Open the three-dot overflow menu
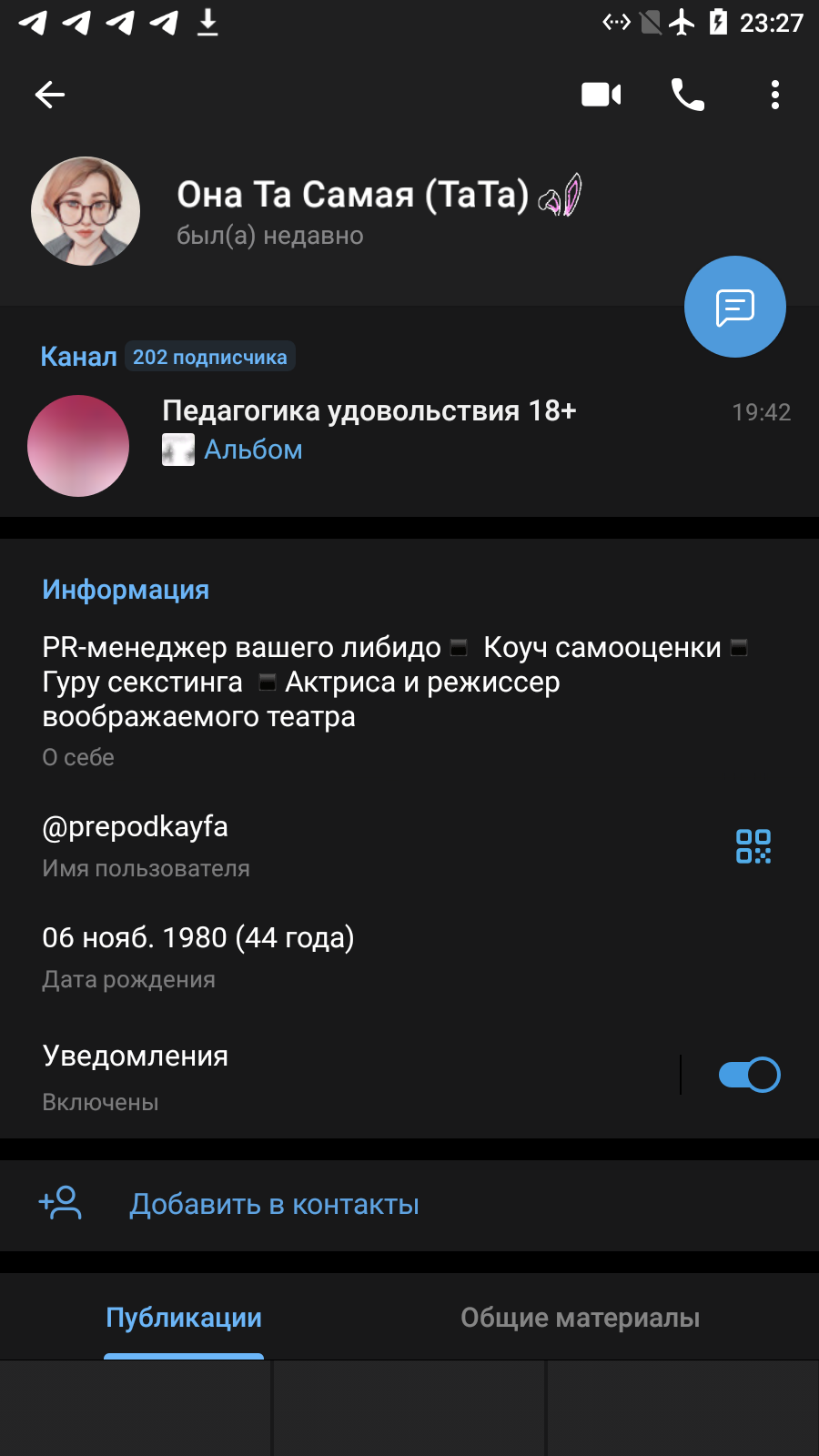 point(775,95)
